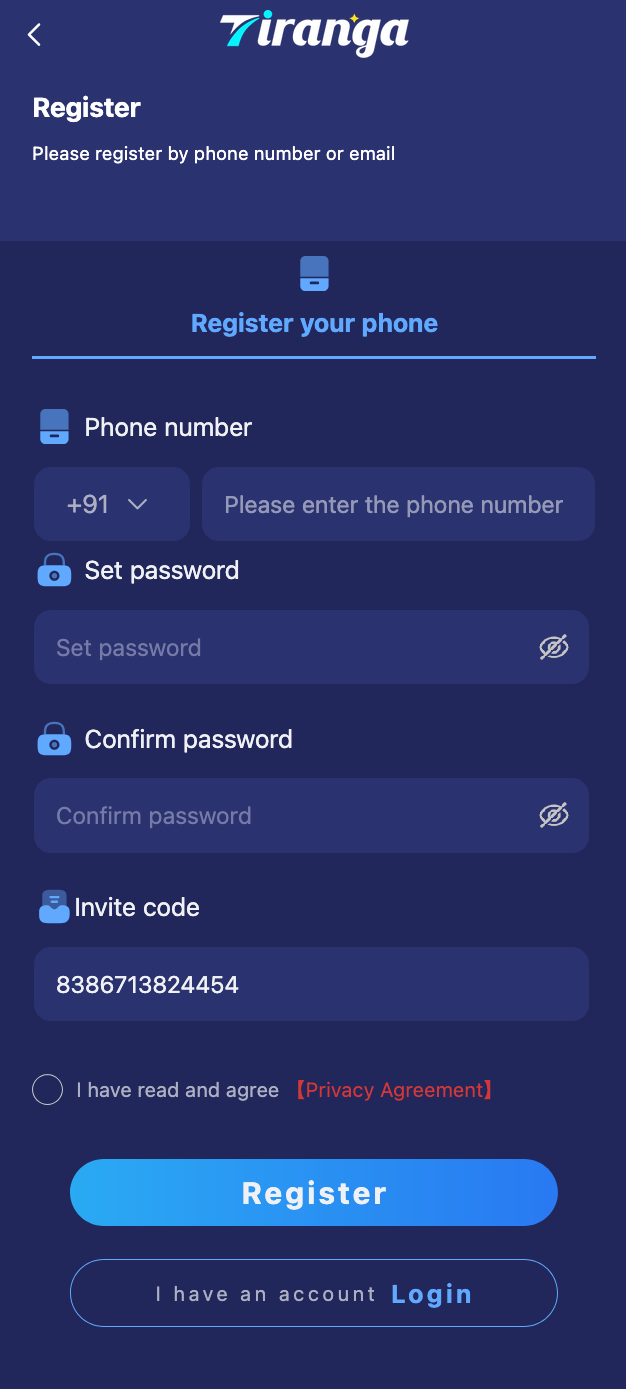Tap the Confirm password input field
This screenshot has height=1389, width=626.
pyautogui.click(x=285, y=815)
